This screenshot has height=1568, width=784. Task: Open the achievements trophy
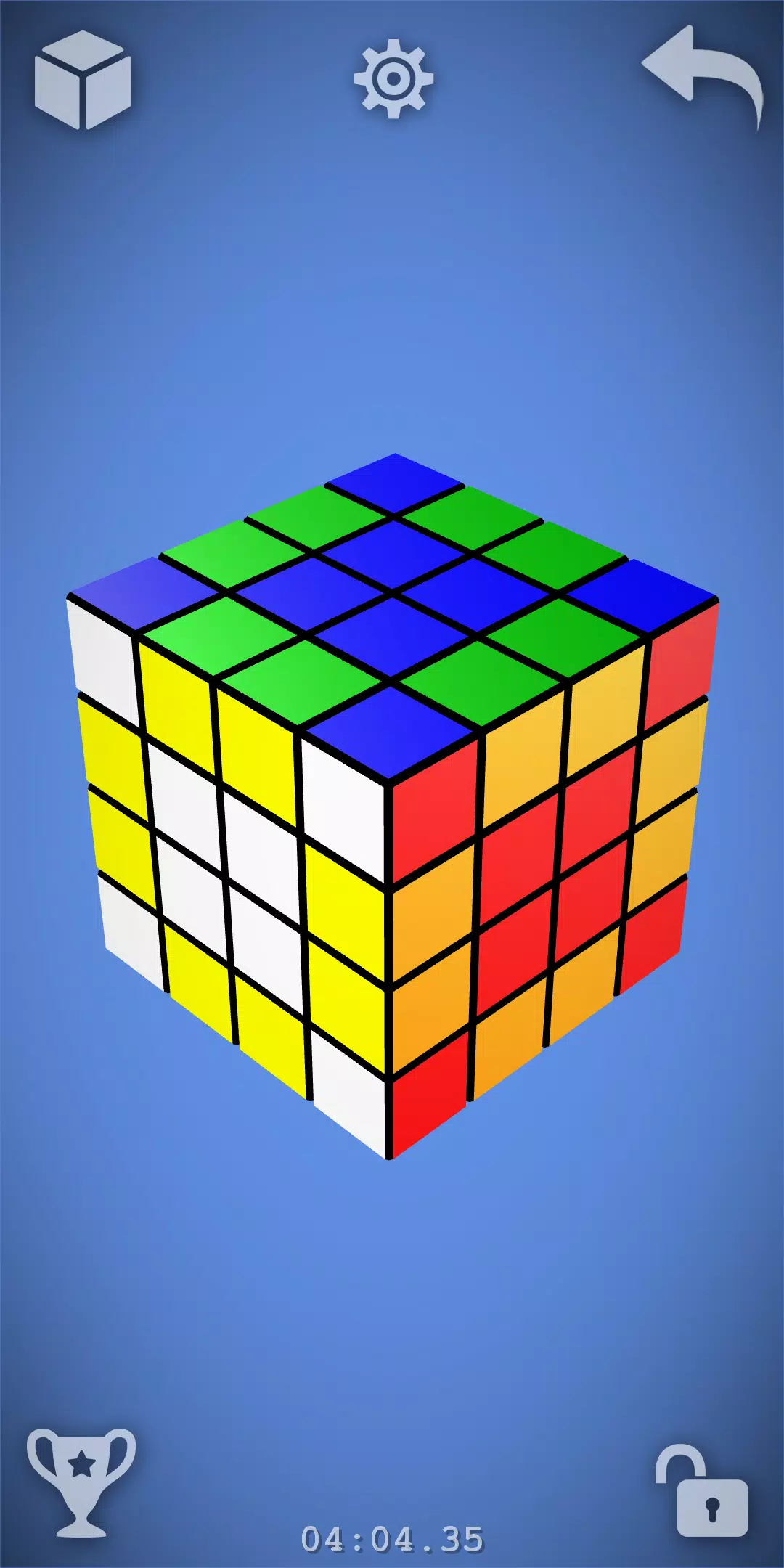(81, 1481)
